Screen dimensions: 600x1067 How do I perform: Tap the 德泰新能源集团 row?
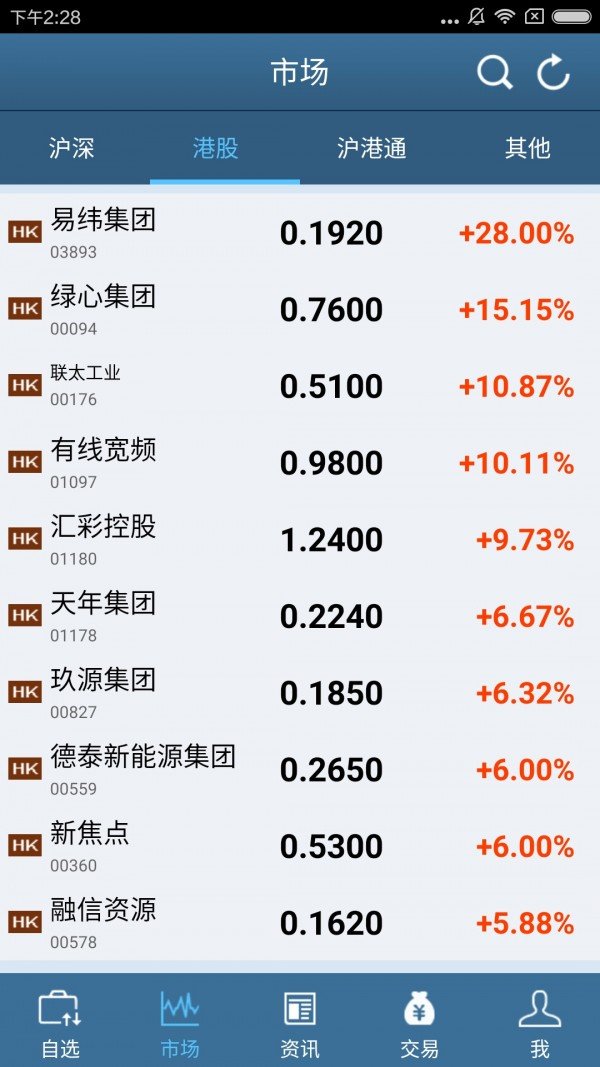coord(300,771)
